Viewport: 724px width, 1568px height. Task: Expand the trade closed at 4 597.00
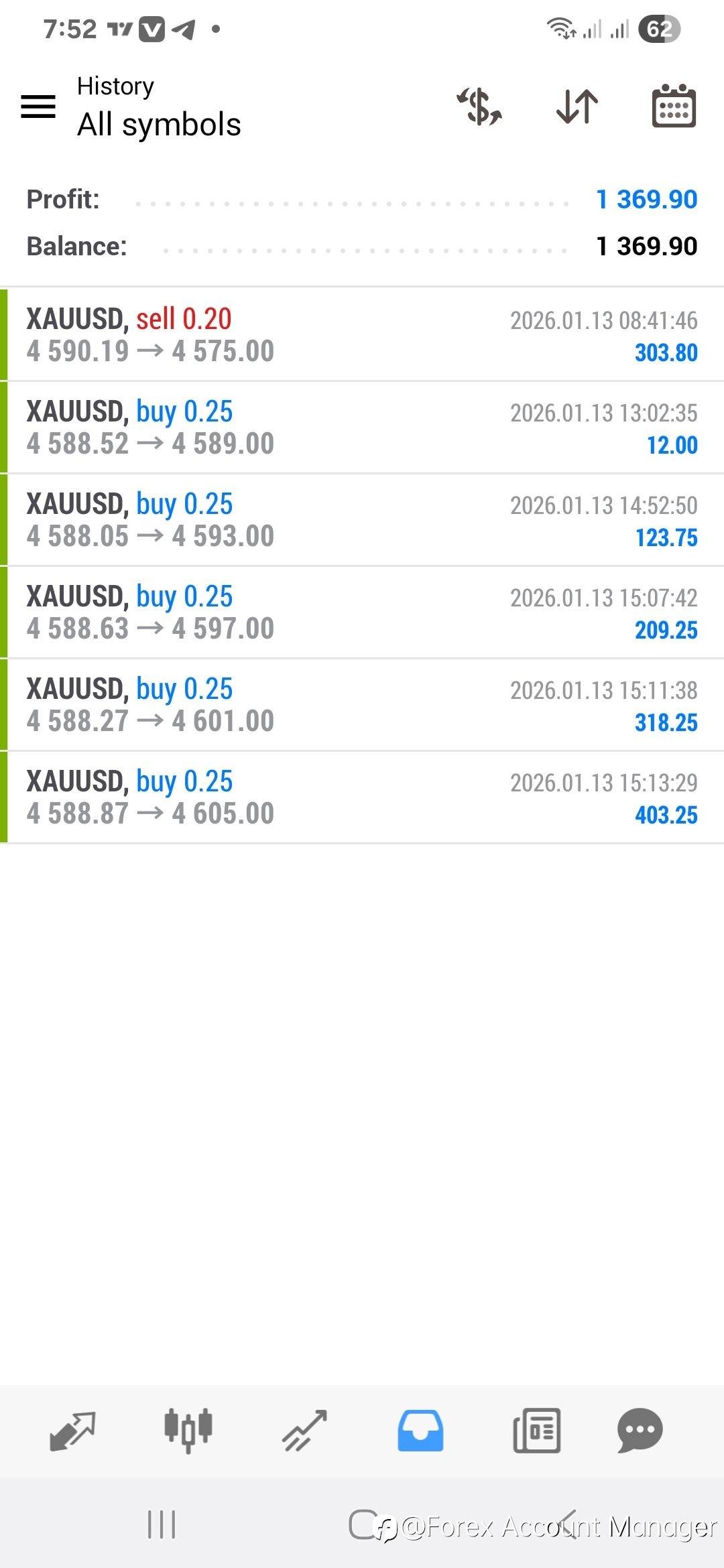click(362, 612)
